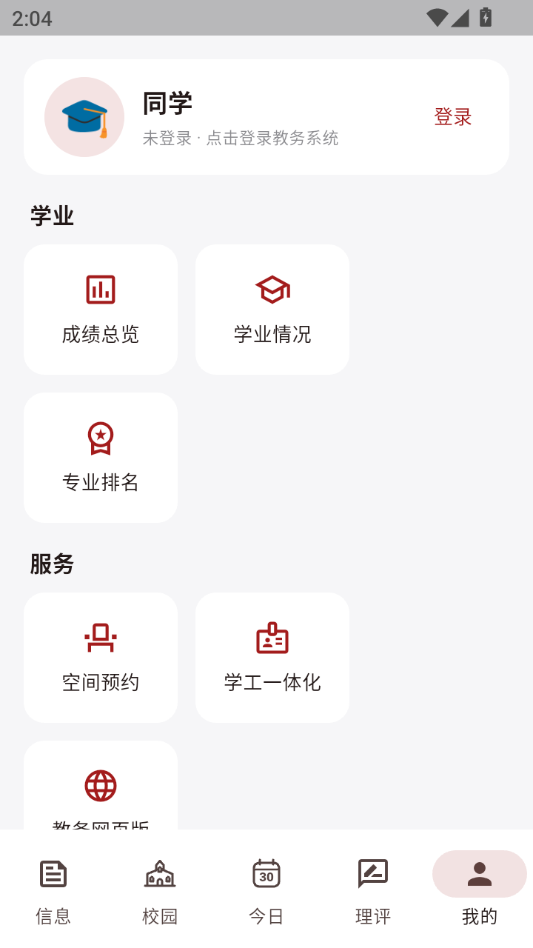Open the 专业排名 major ranking card
Screen dimensions: 533x948
point(101,458)
